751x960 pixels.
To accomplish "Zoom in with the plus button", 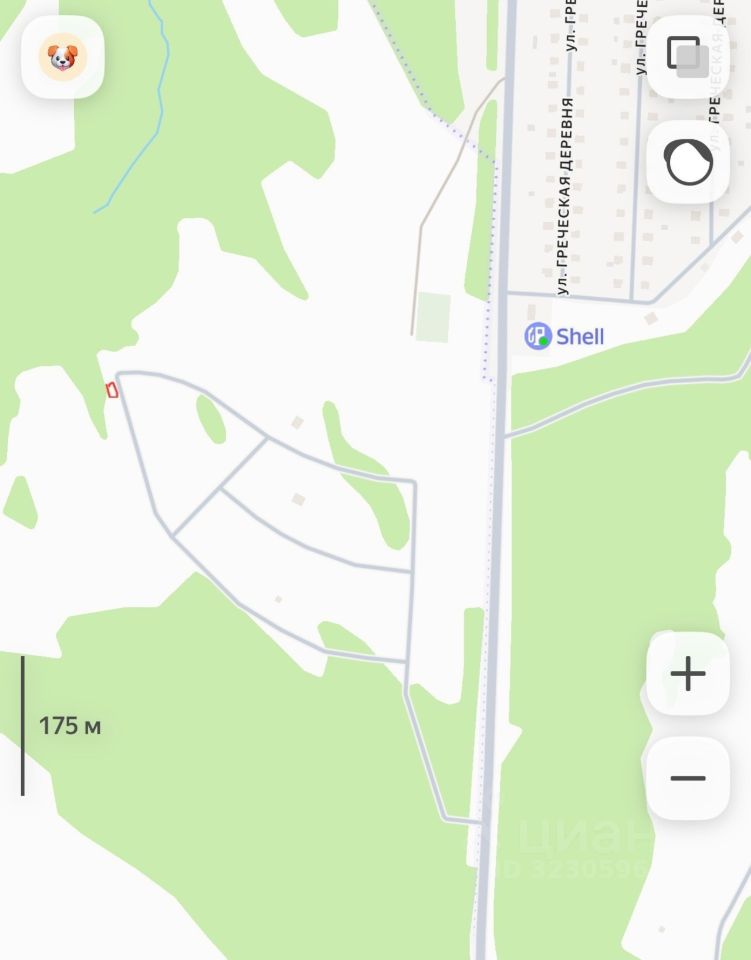I will click(687, 674).
